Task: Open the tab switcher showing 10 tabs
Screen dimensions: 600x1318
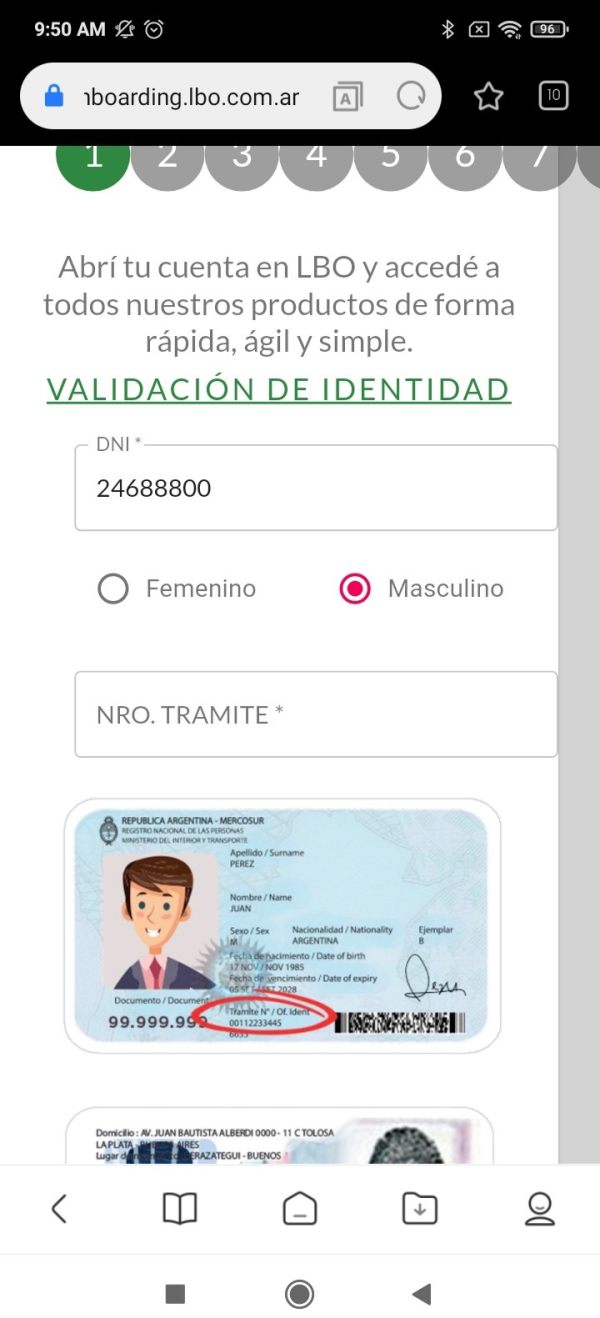Action: pos(553,96)
